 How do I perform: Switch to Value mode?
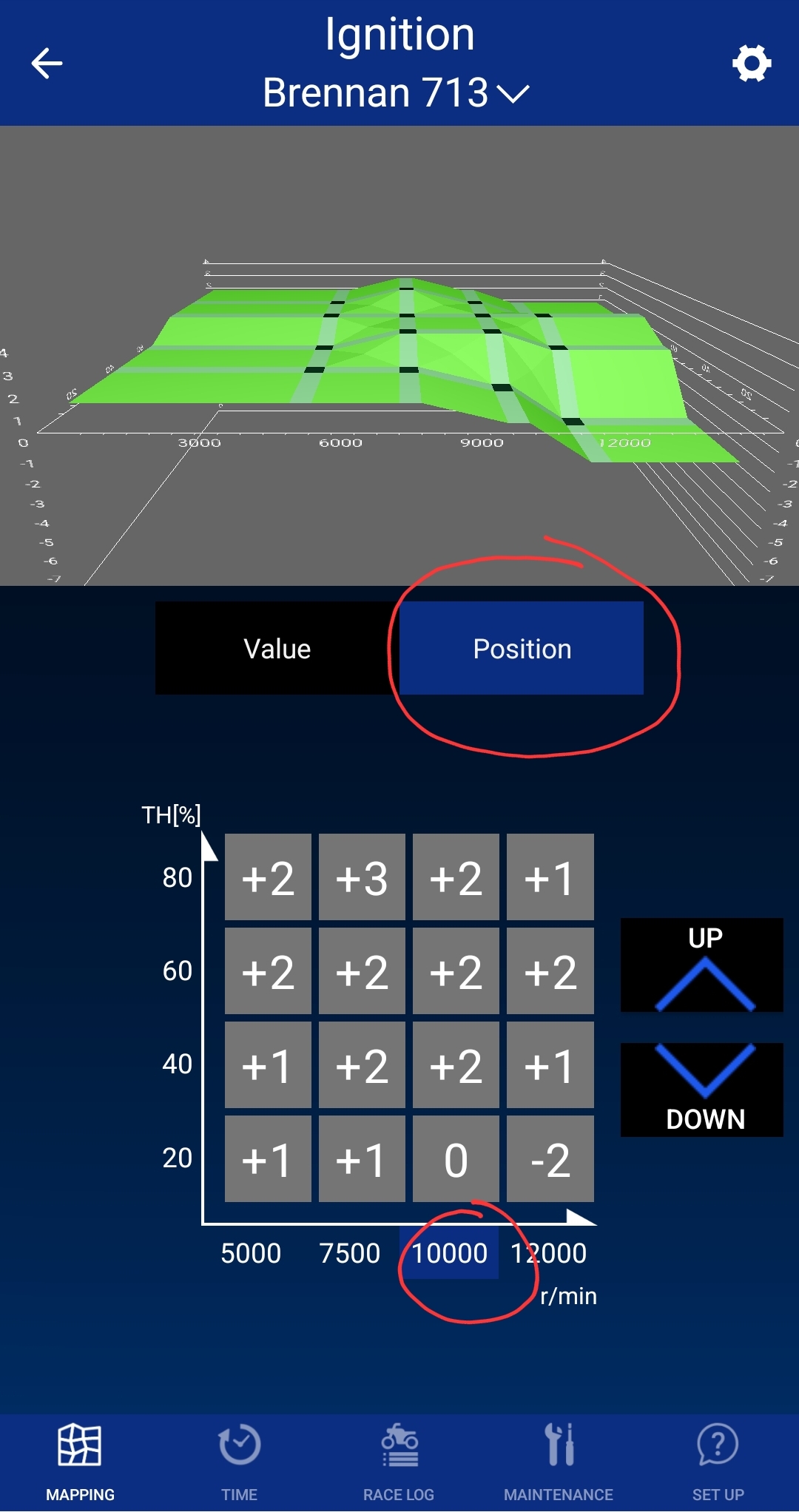(277, 648)
